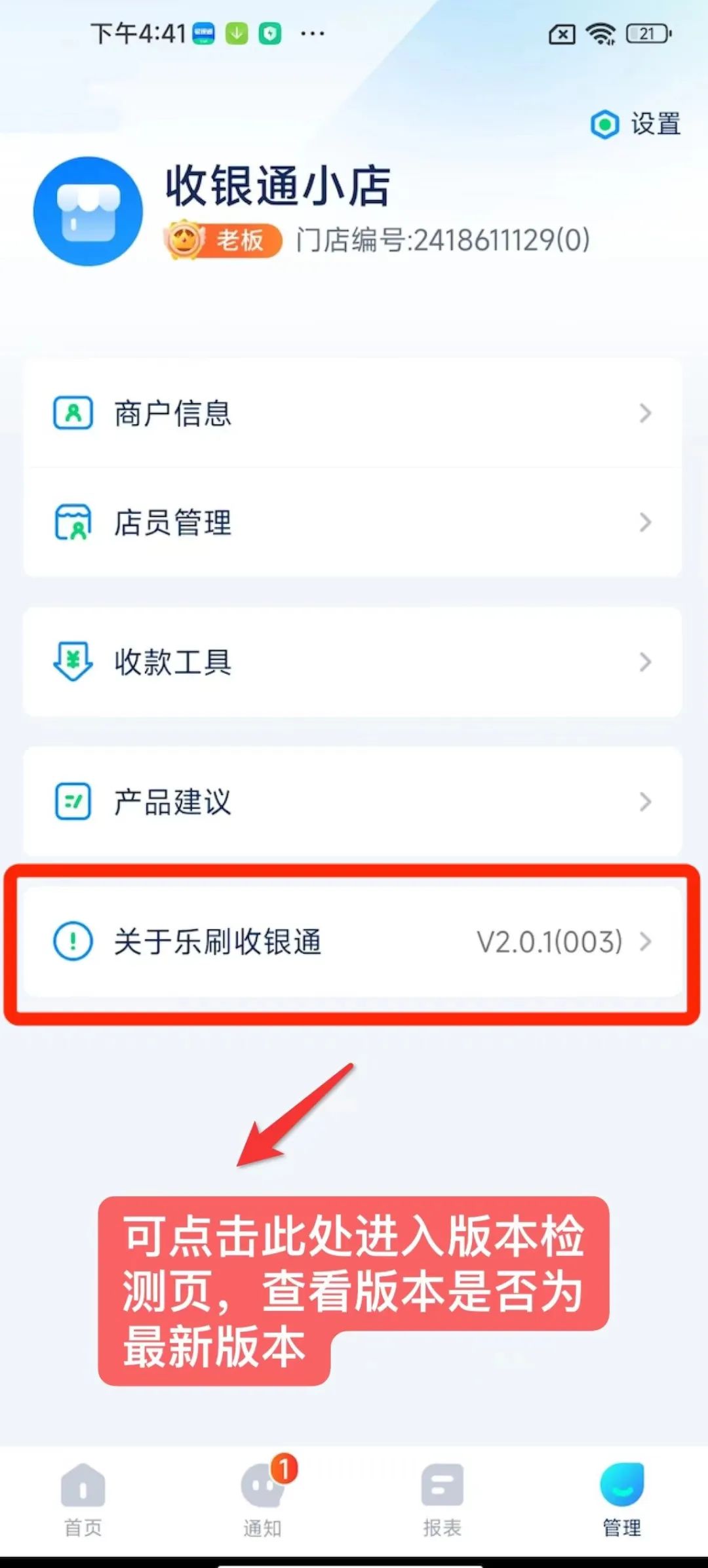Go to 收款工具
Viewport: 708px width, 1568px height.
(352, 662)
